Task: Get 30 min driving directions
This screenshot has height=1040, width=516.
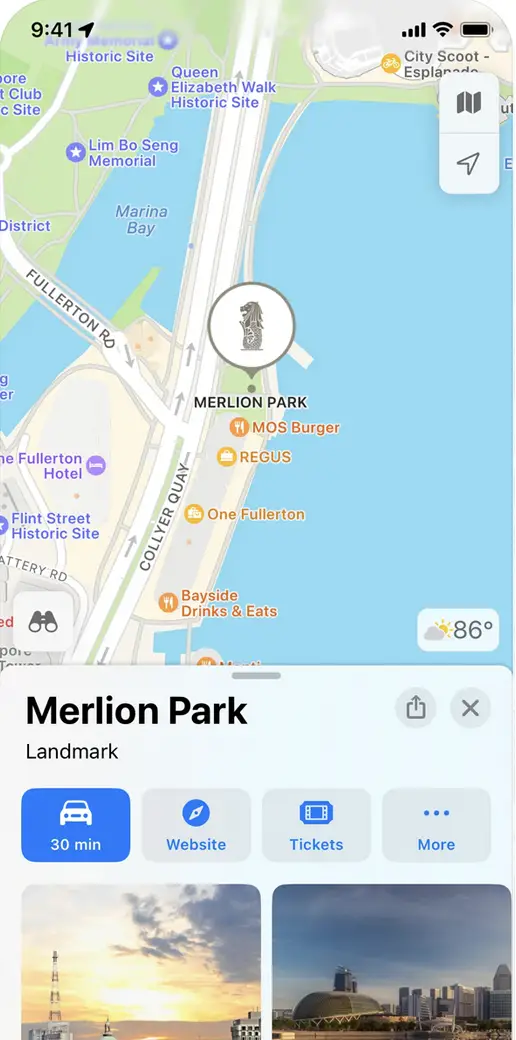Action: point(76,825)
